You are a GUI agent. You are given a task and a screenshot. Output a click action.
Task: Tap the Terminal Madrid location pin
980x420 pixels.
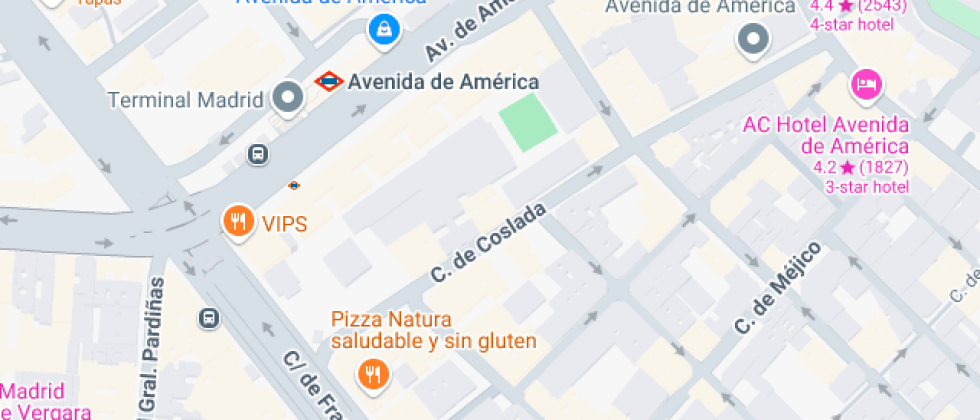point(289,98)
